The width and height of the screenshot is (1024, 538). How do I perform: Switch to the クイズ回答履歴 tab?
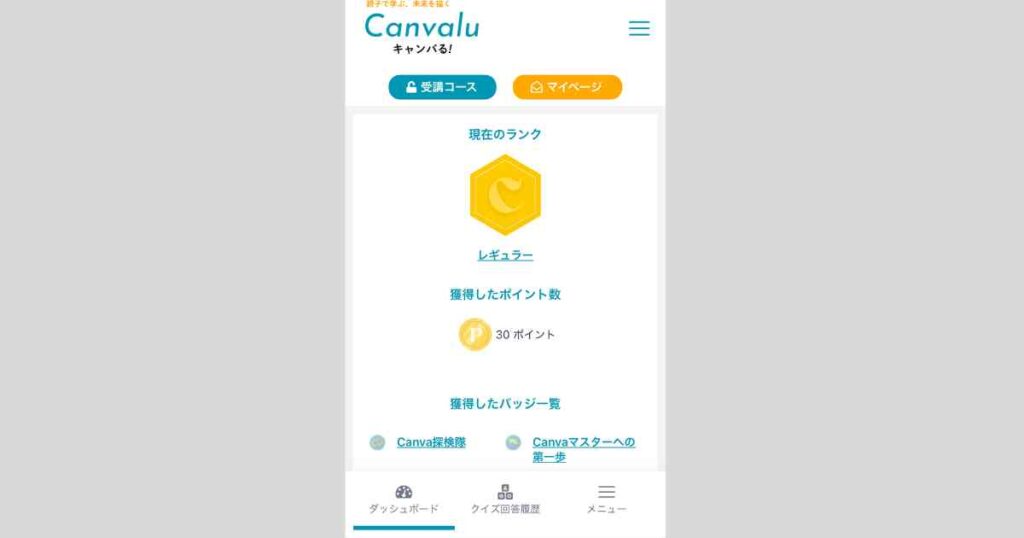click(x=505, y=499)
